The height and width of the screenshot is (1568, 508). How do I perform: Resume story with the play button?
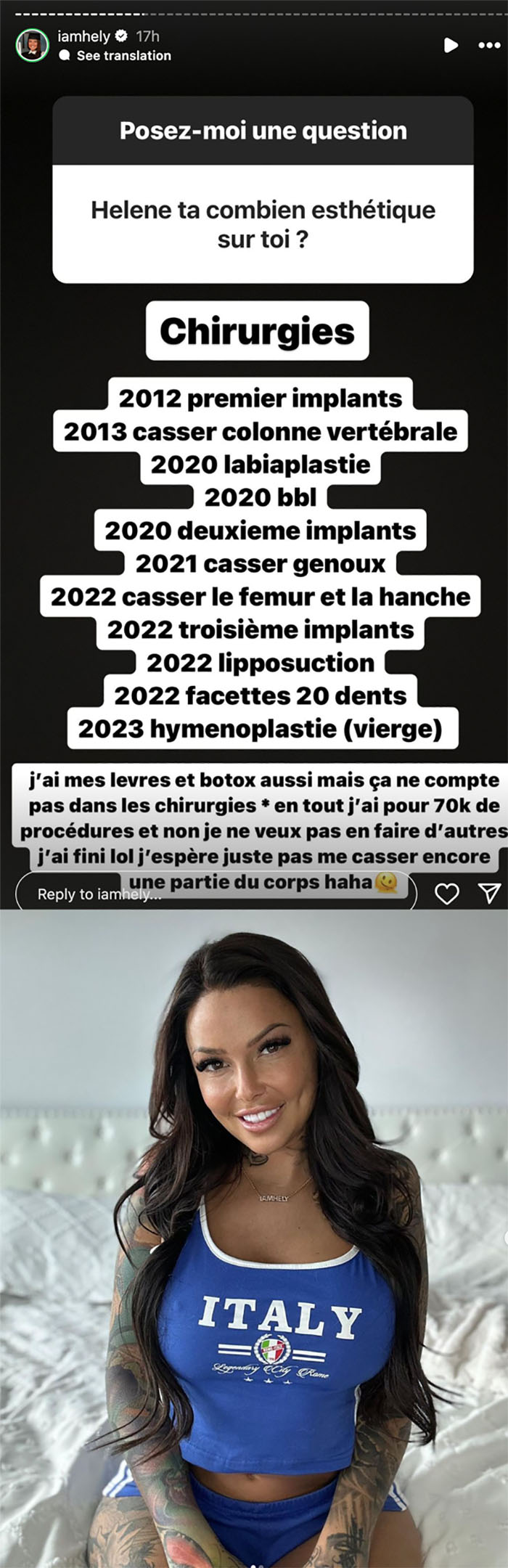[x=451, y=45]
